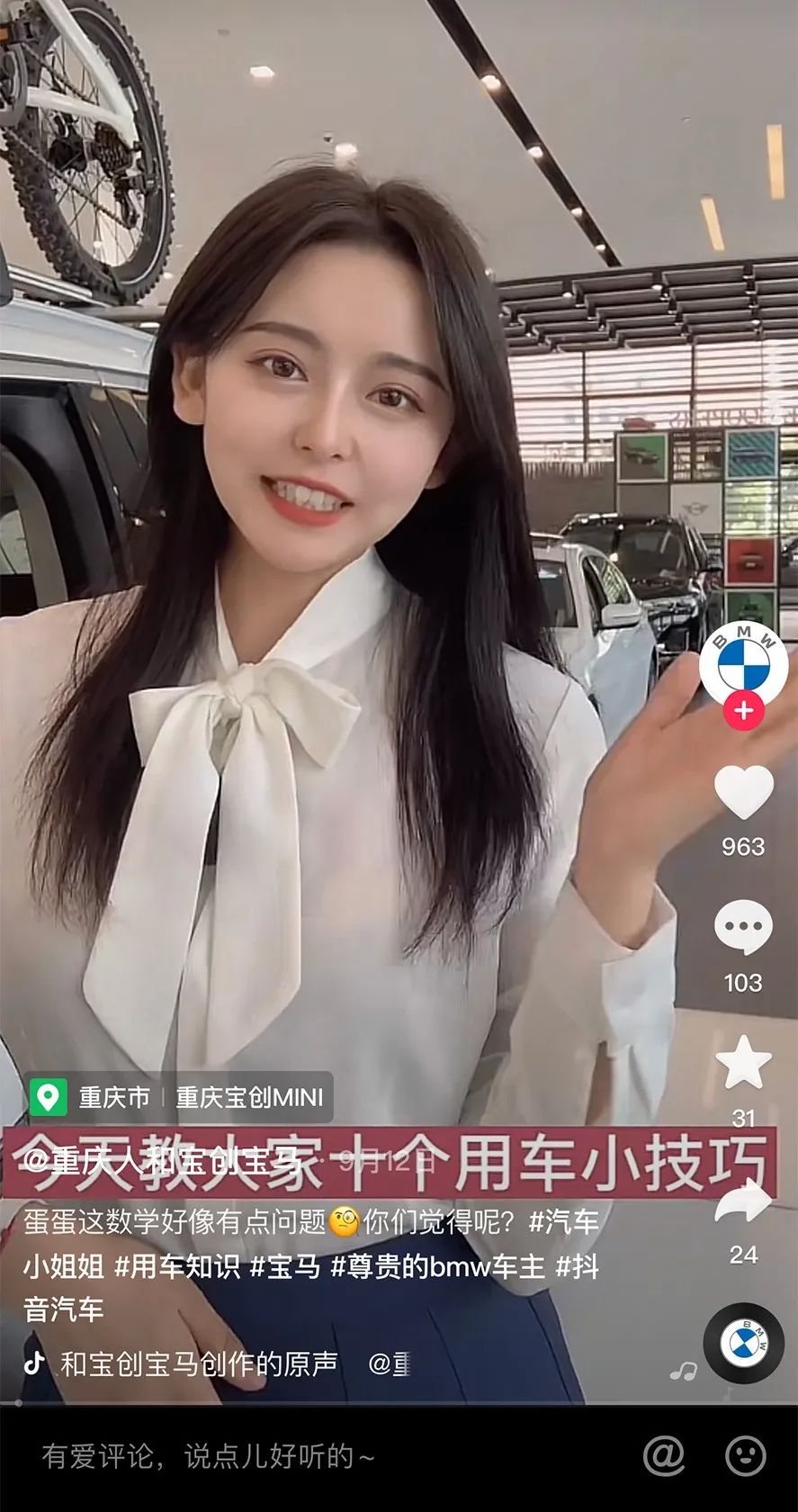This screenshot has height=1512, width=798.
Task: Open the #尊贵的bmw车主 hashtag
Action: [x=438, y=1266]
